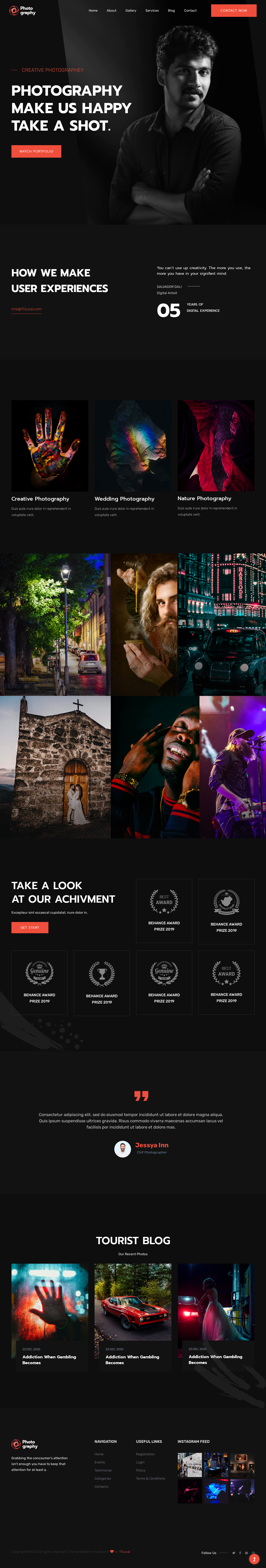Open the footer Testimonial link
The height and width of the screenshot is (1568, 266).
click(103, 1470)
